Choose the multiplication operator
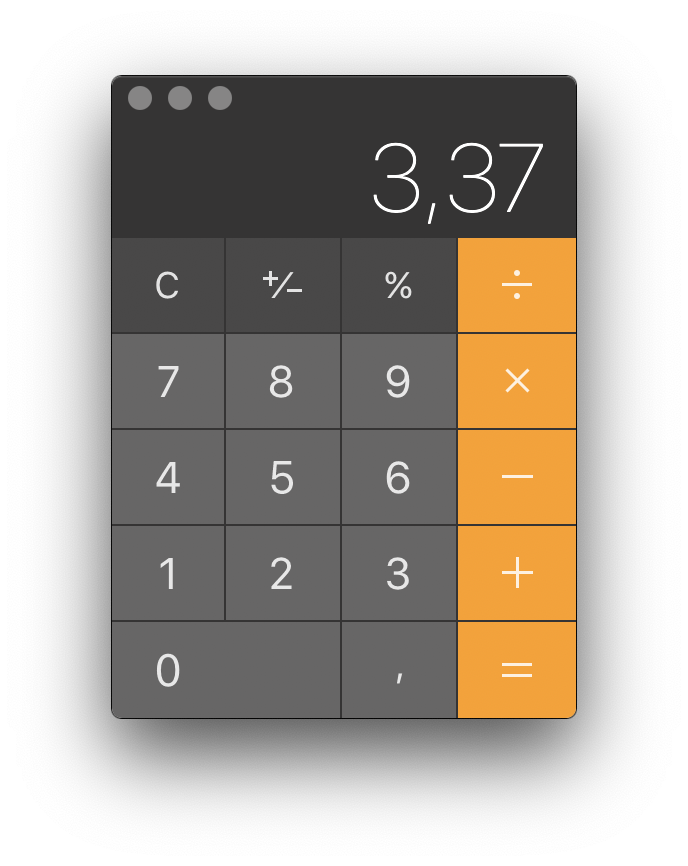The image size is (688, 866). click(516, 381)
